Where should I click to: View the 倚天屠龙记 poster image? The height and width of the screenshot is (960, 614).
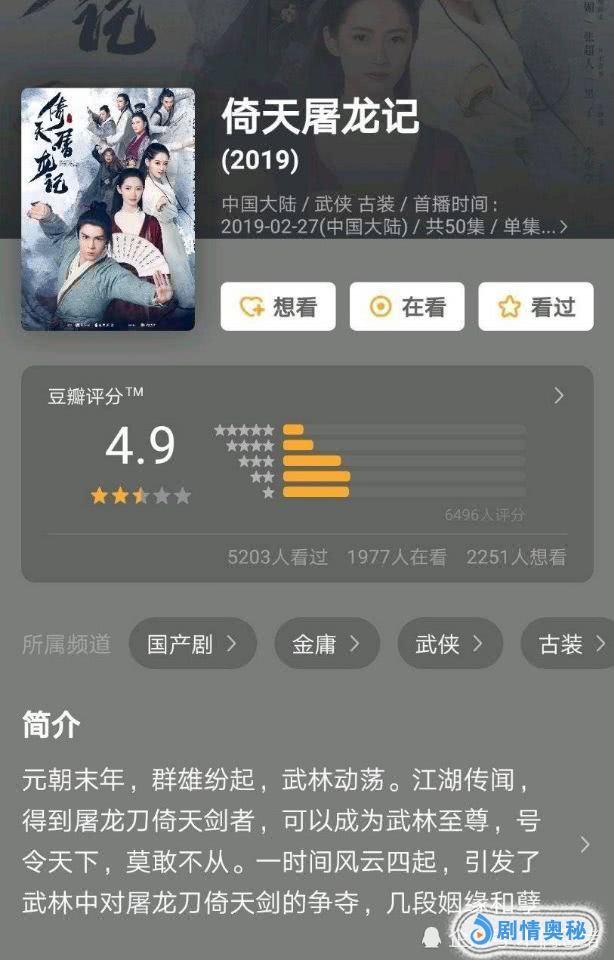pyautogui.click(x=108, y=209)
